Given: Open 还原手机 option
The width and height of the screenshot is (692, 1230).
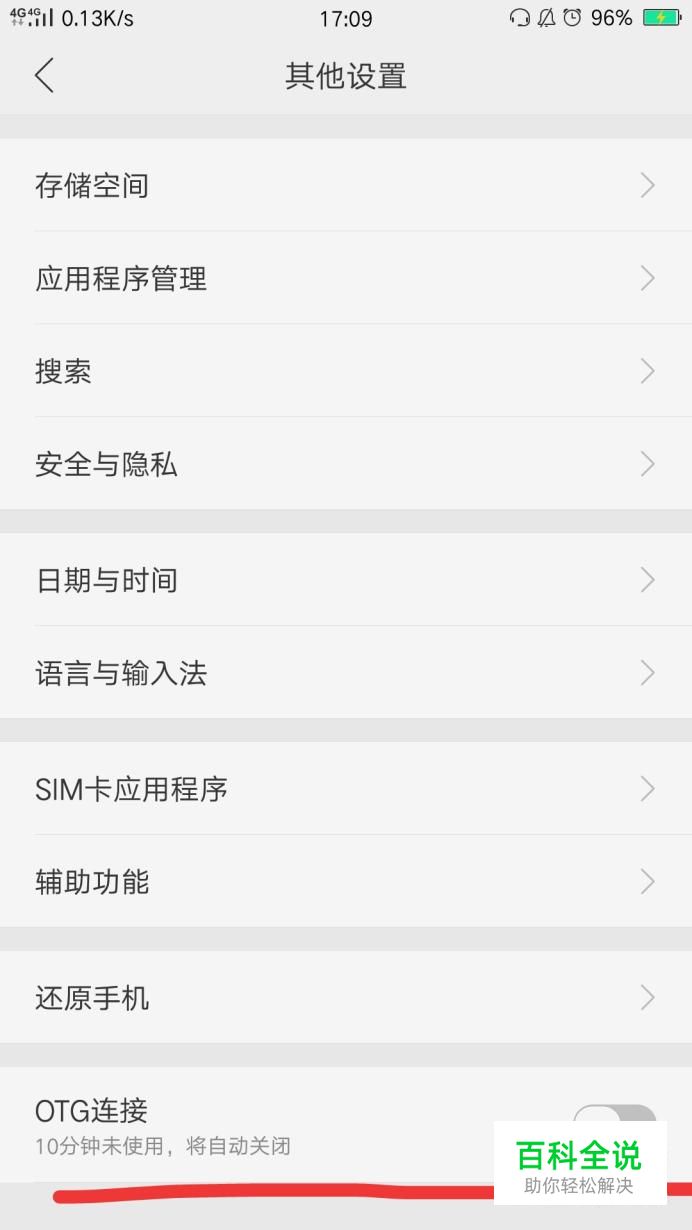Looking at the screenshot, I should 346,998.
